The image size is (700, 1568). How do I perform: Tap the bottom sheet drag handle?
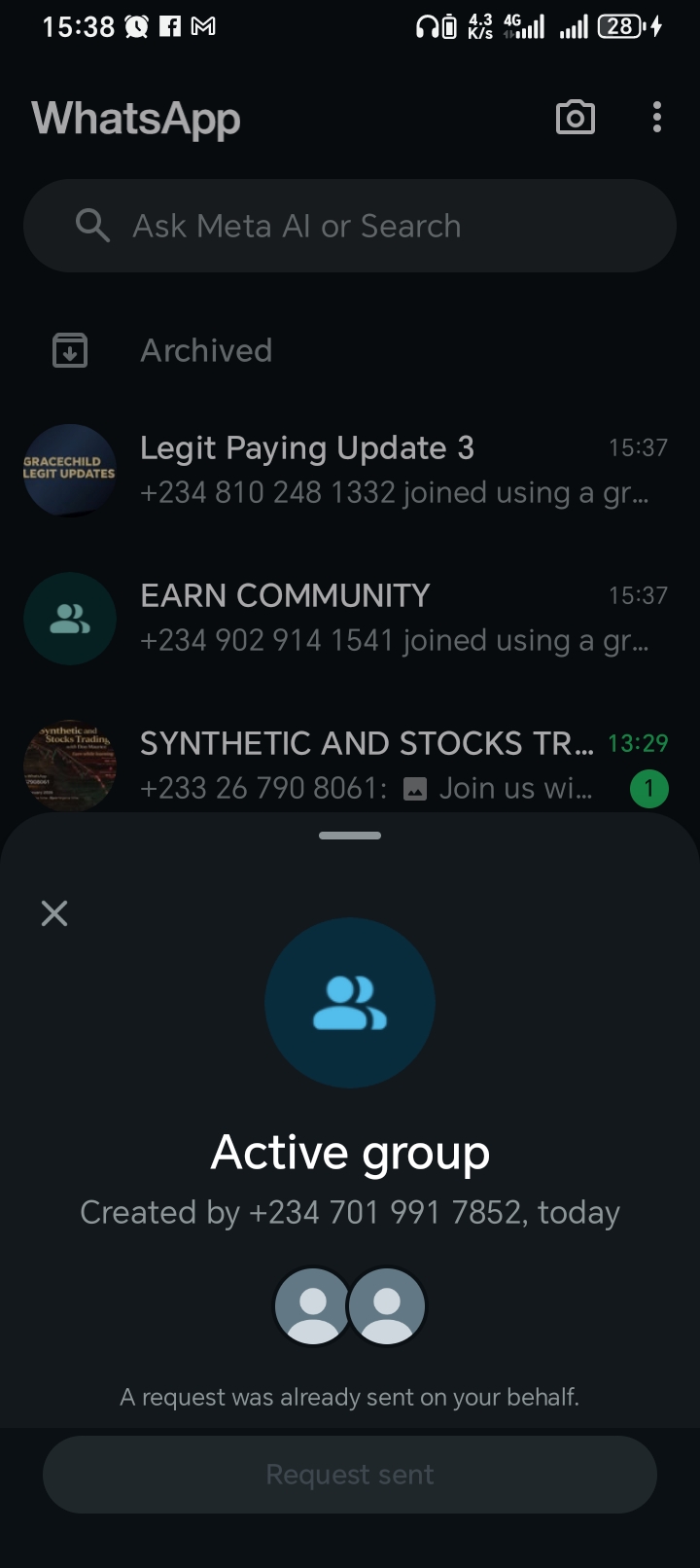coord(350,836)
